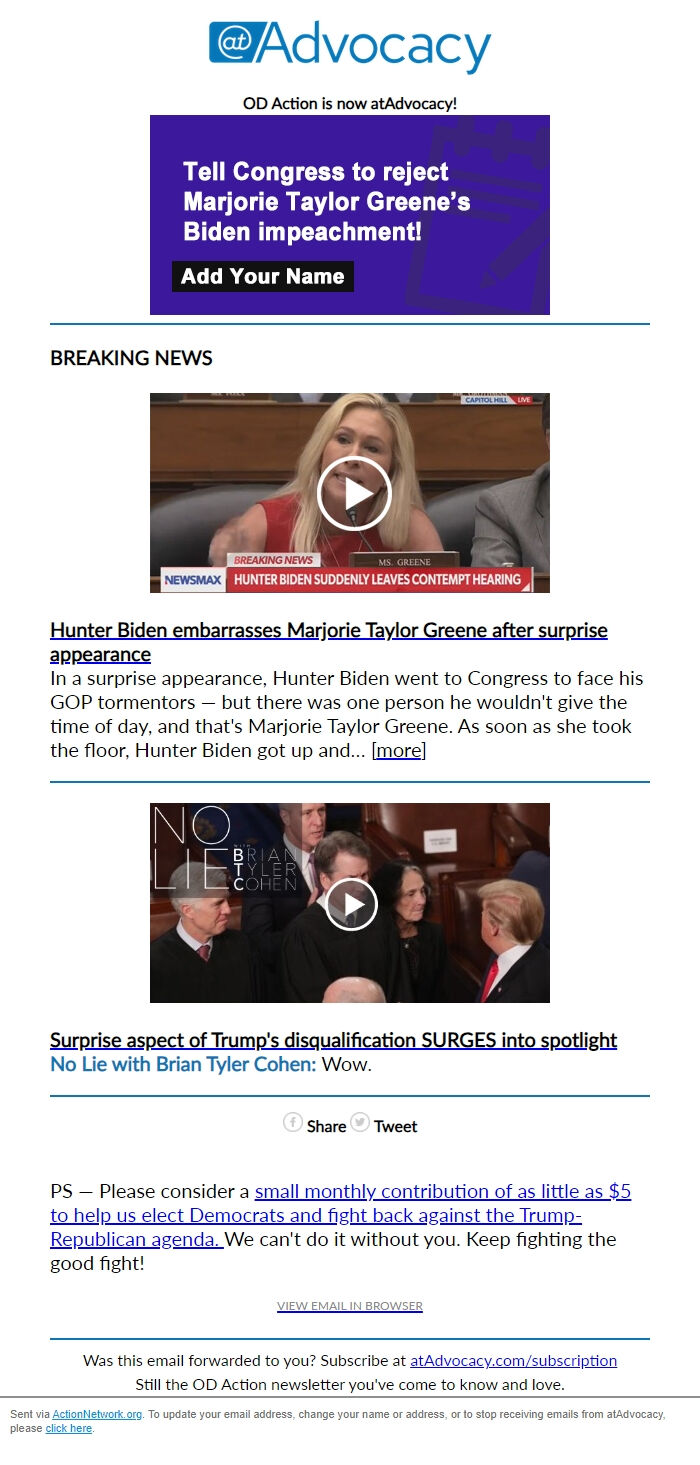700x1465 pixels.
Task: Open the Trump's disqualification SURGES headline link
Action: coord(333,1040)
